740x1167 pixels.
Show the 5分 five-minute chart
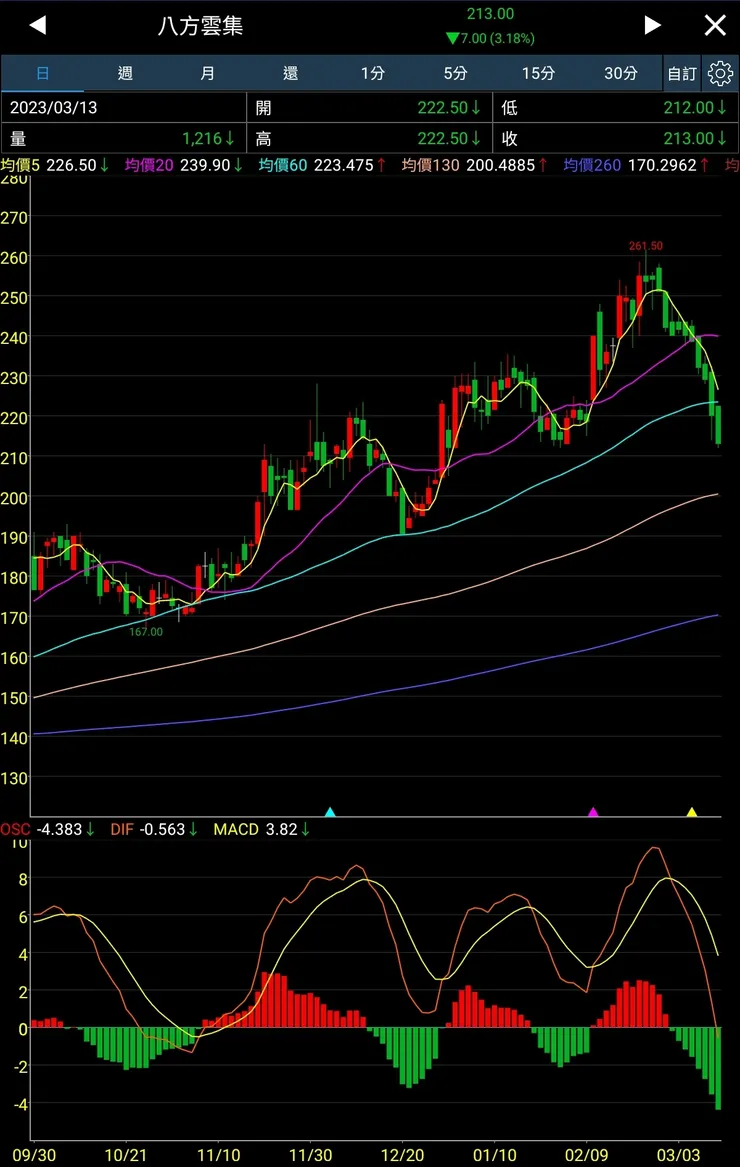455,73
